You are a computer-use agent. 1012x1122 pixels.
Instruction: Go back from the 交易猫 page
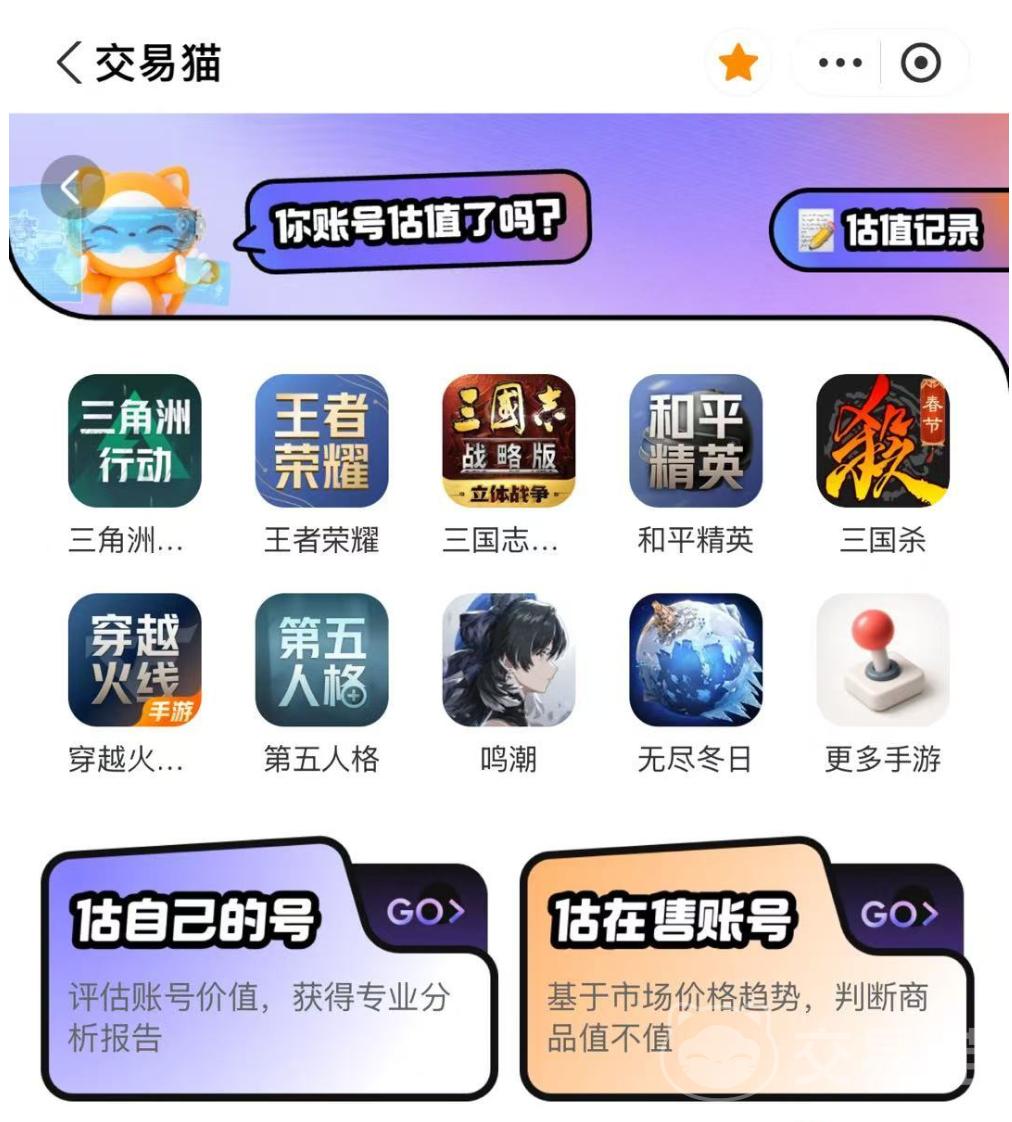tap(69, 63)
